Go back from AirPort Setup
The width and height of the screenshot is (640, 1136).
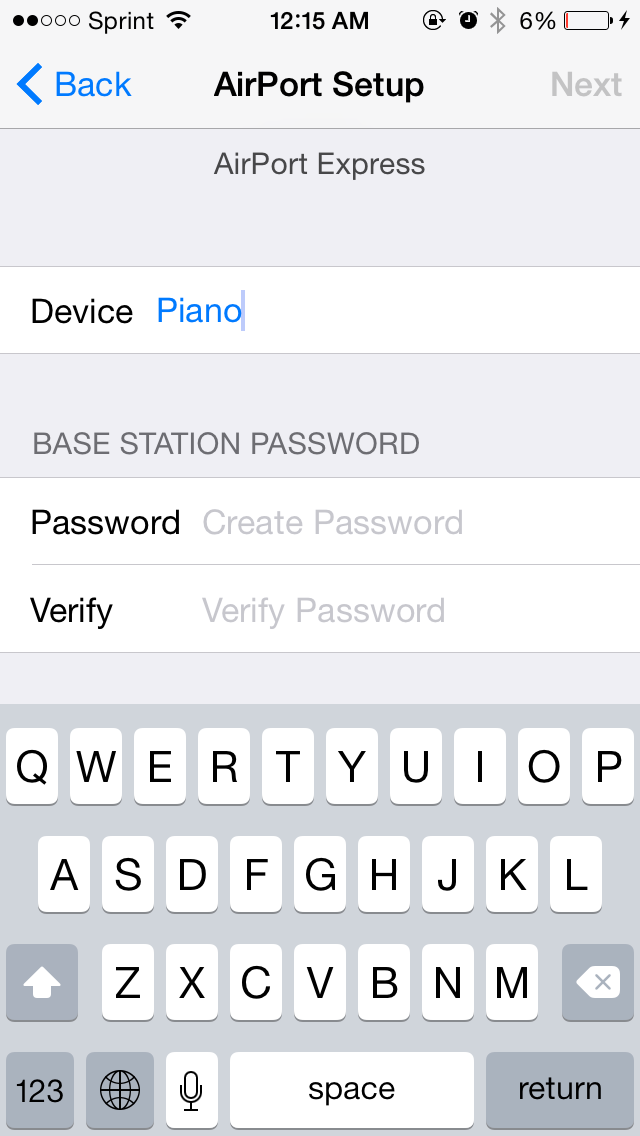74,85
